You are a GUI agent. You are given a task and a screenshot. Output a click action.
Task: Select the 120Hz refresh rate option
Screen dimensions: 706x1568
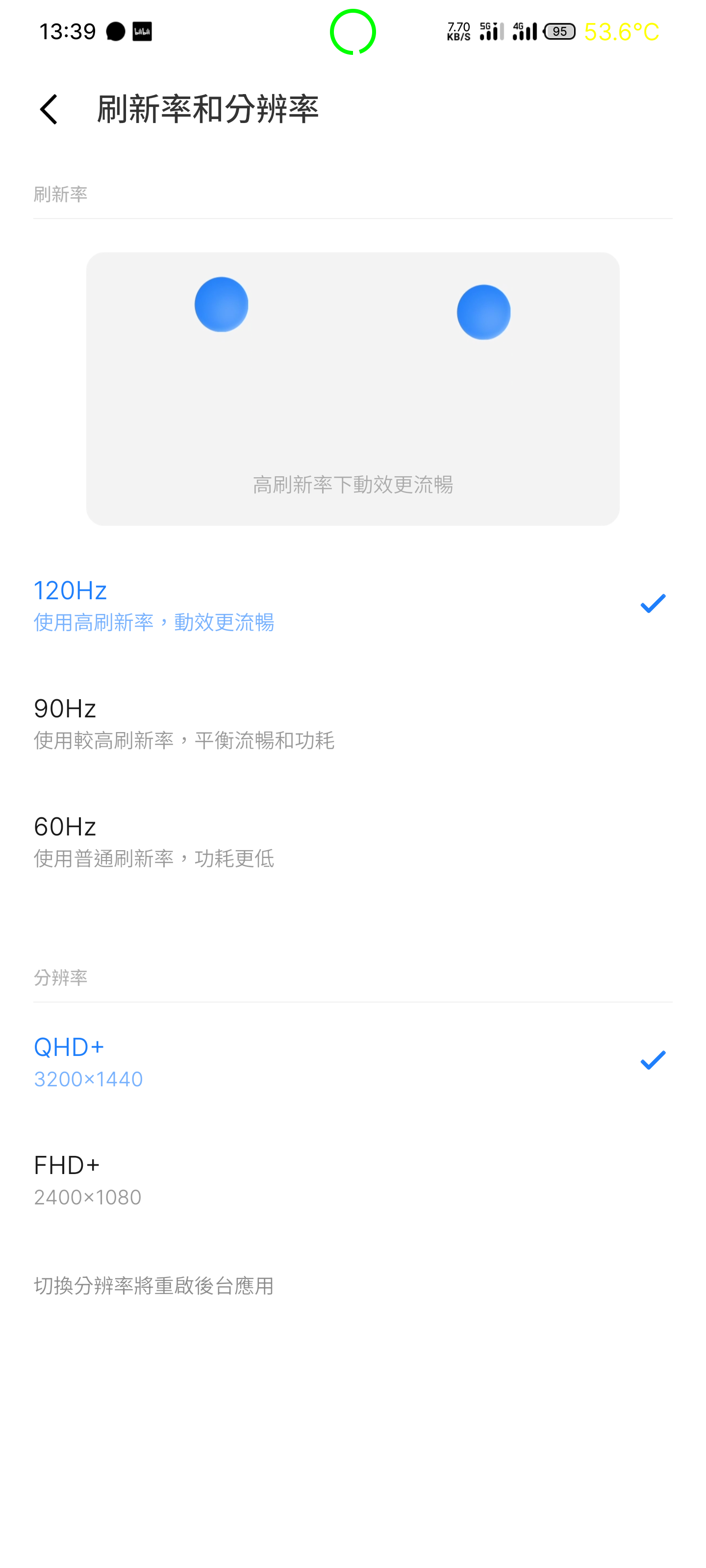point(352,605)
